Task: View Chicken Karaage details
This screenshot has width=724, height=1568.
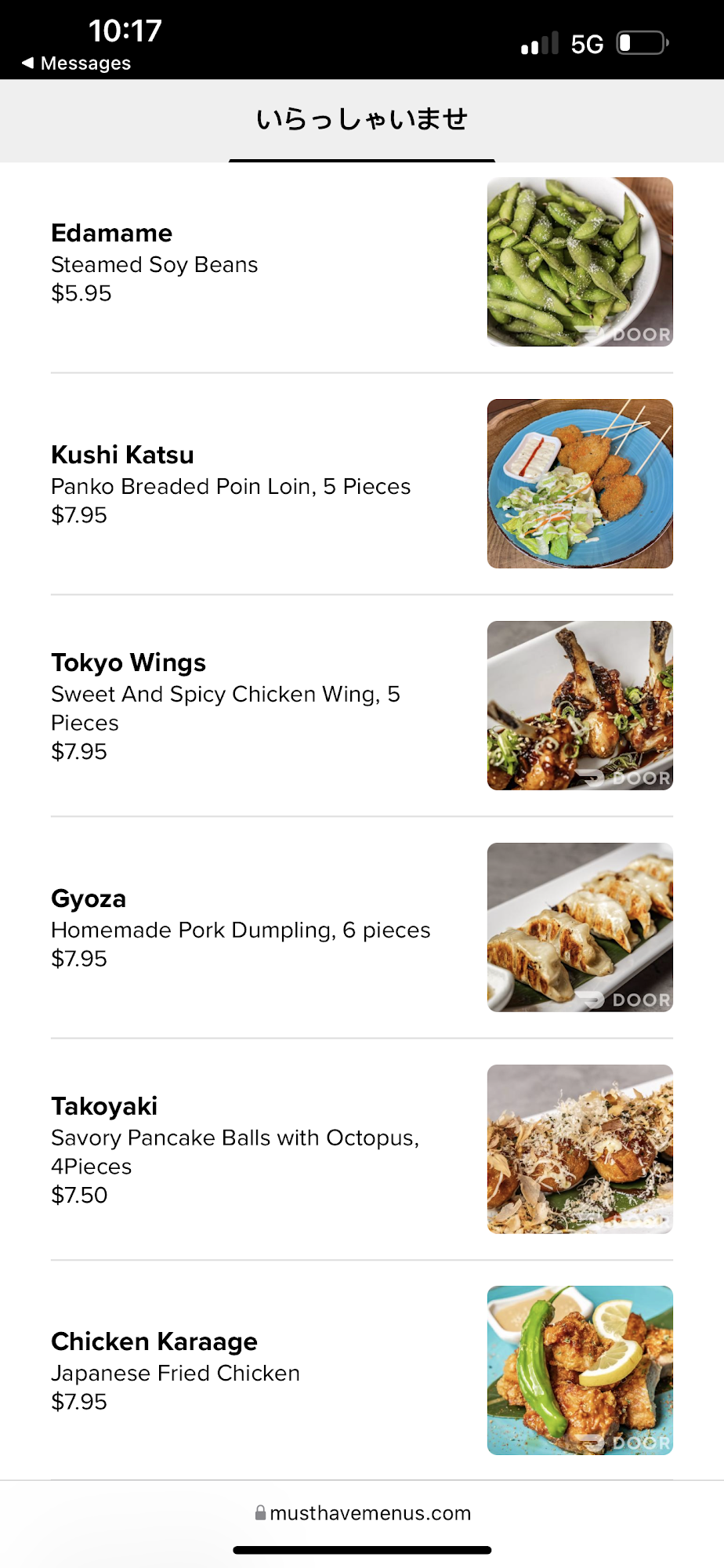Action: coord(154,1341)
